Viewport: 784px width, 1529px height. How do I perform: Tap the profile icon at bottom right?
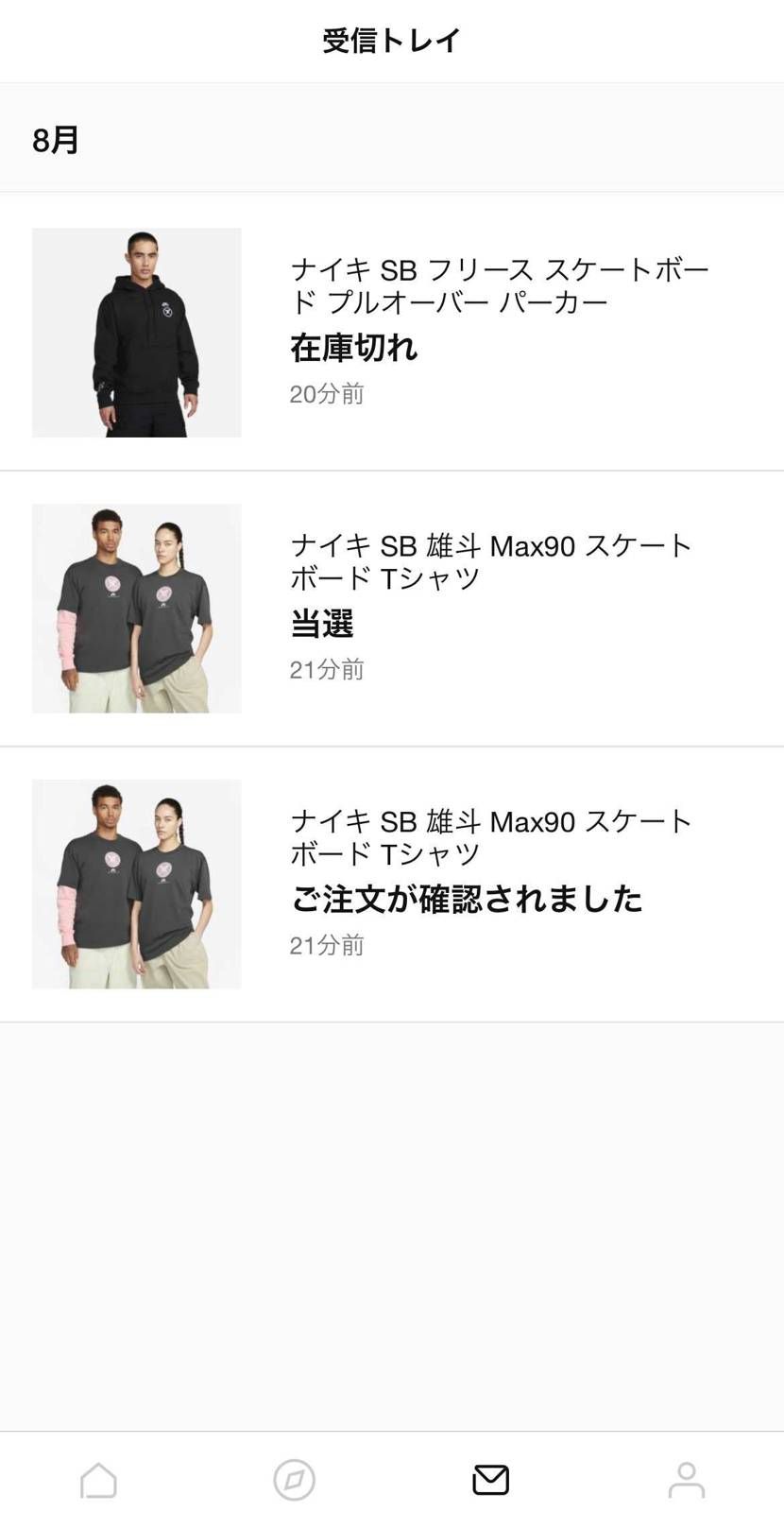tap(686, 1480)
